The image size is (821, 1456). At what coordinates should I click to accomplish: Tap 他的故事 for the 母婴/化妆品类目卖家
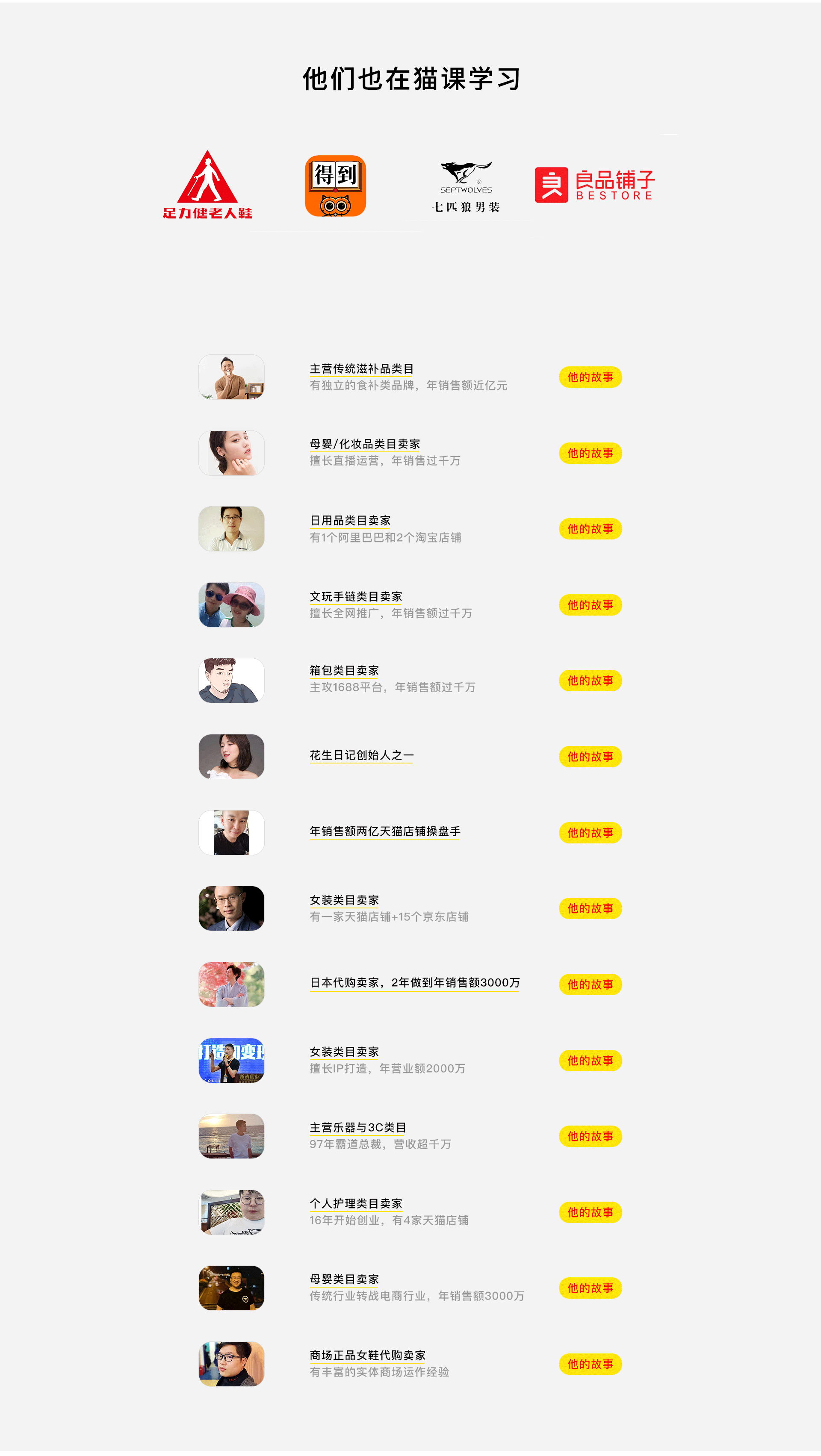point(590,453)
